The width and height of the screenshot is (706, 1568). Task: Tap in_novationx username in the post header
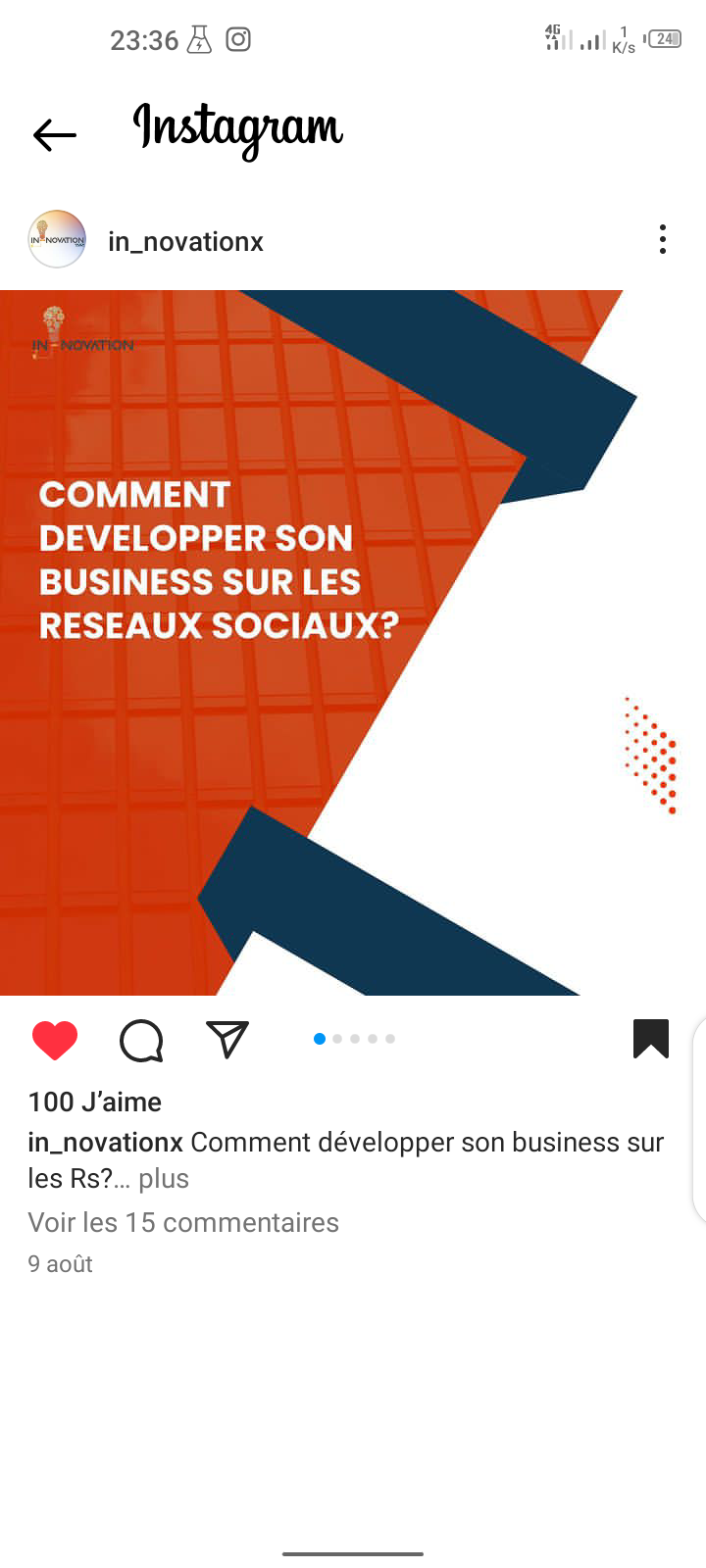click(x=185, y=241)
